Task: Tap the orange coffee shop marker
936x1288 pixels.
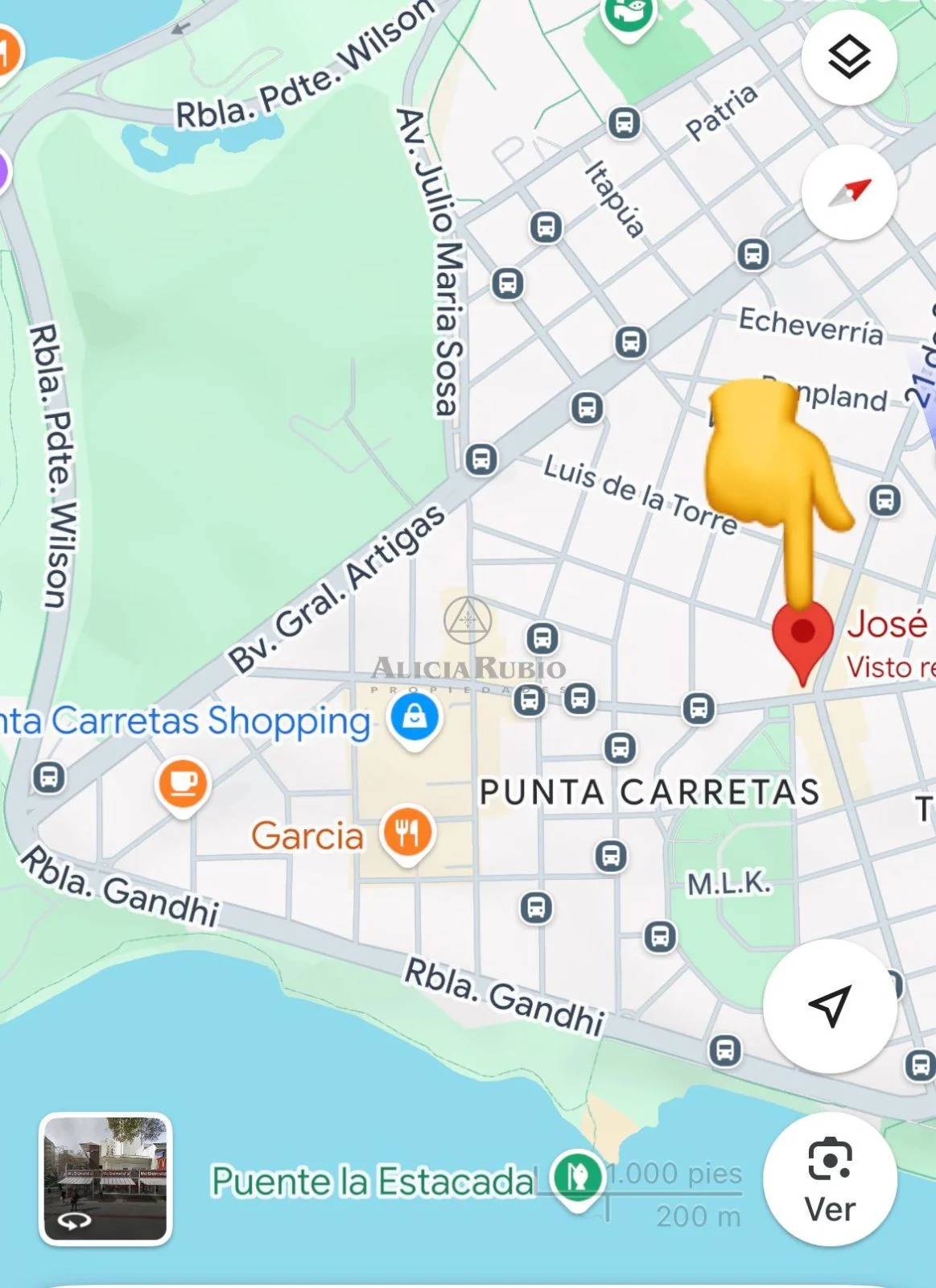Action: [x=183, y=783]
